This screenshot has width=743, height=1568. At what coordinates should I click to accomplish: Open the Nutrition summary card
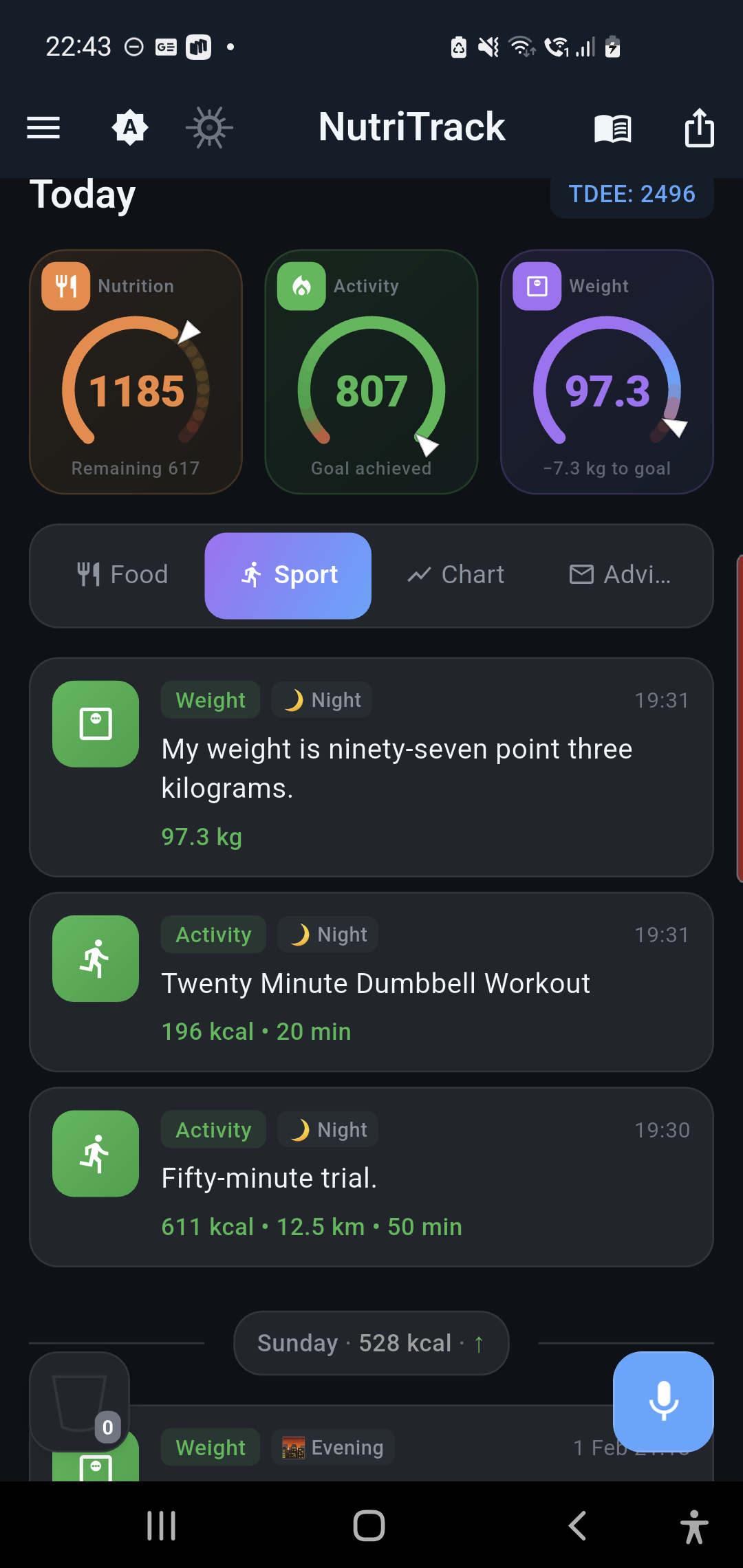pyautogui.click(x=136, y=371)
